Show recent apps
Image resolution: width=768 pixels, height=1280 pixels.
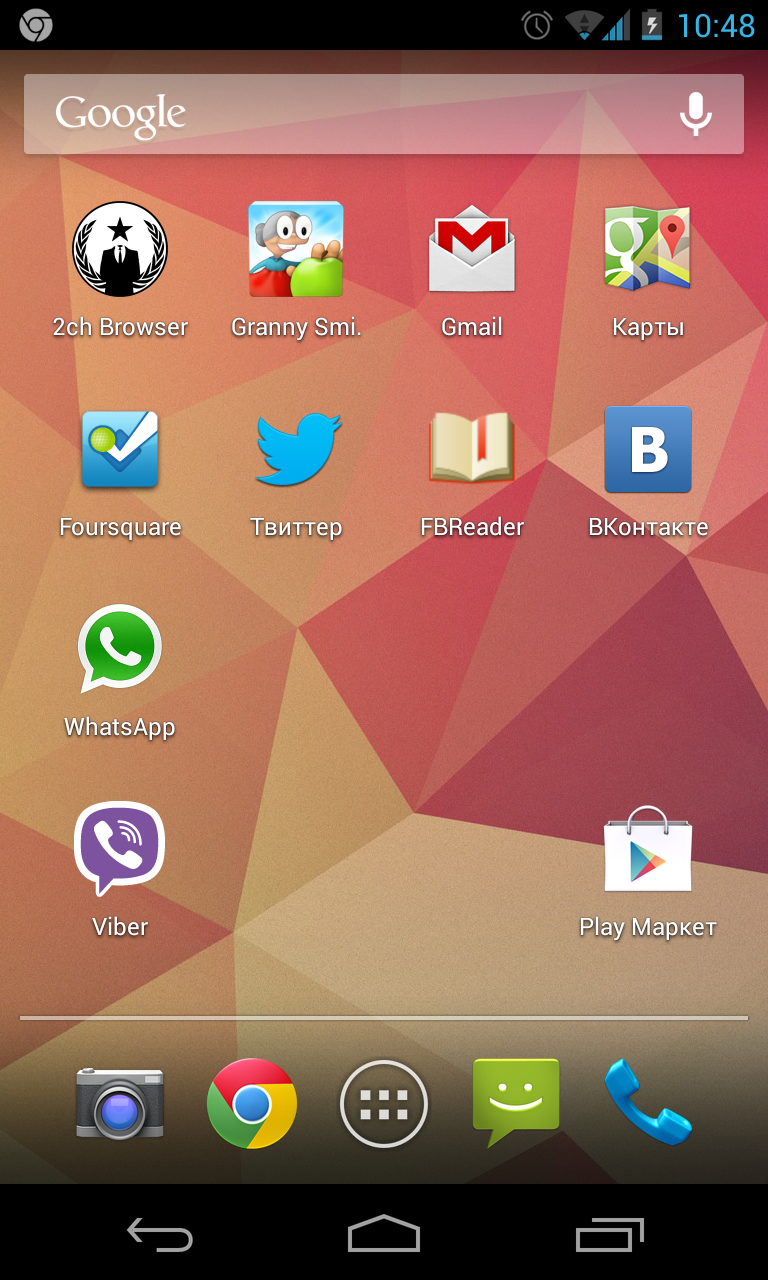coord(610,1234)
